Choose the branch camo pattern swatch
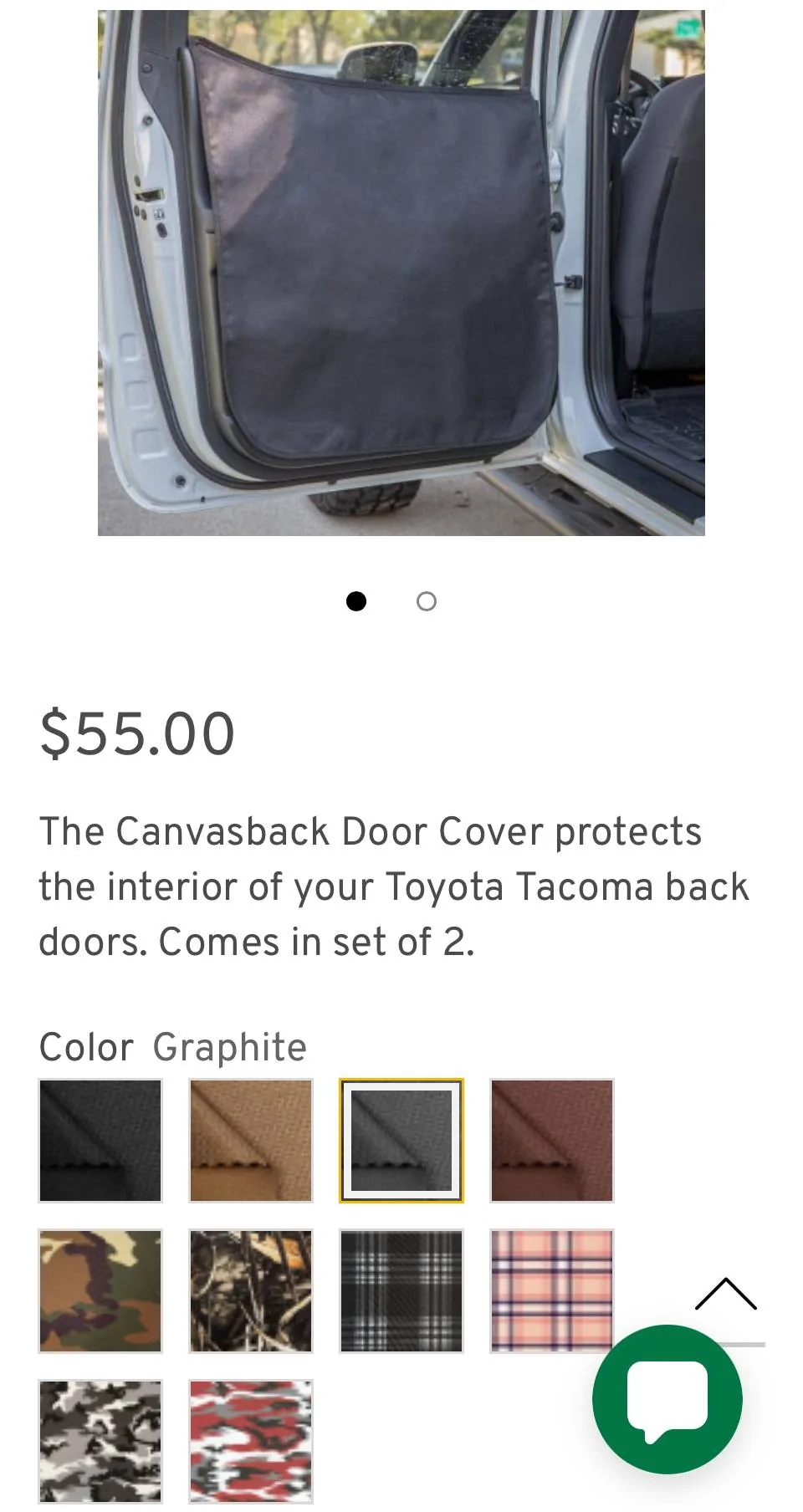 pos(251,1290)
